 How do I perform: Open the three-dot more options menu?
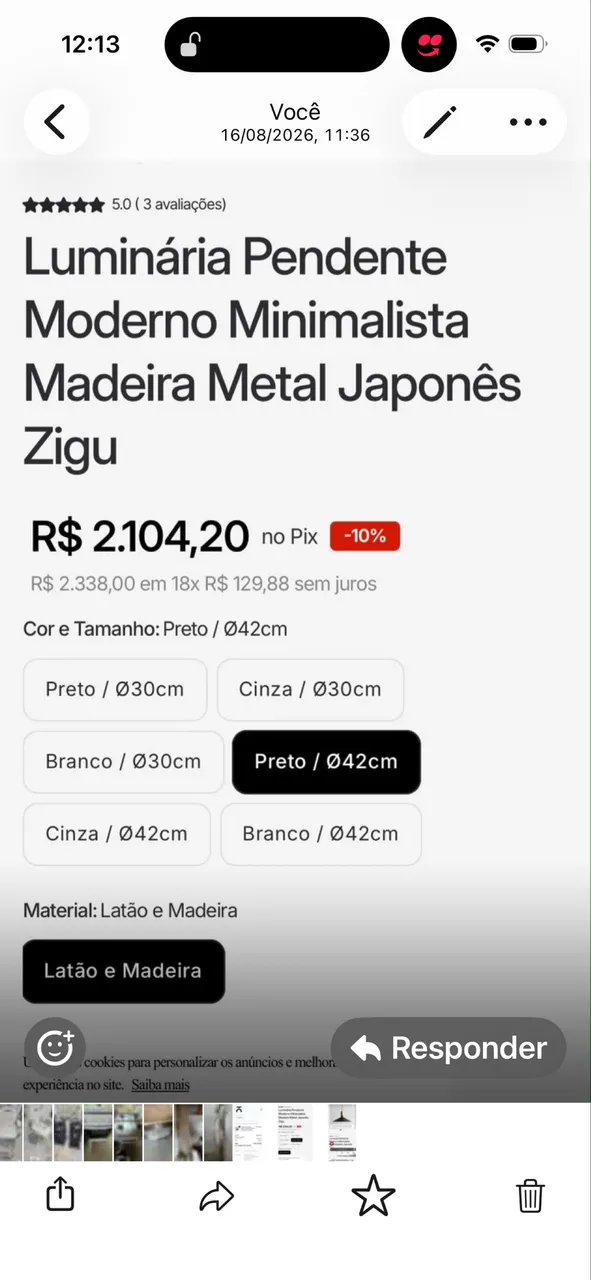click(528, 122)
